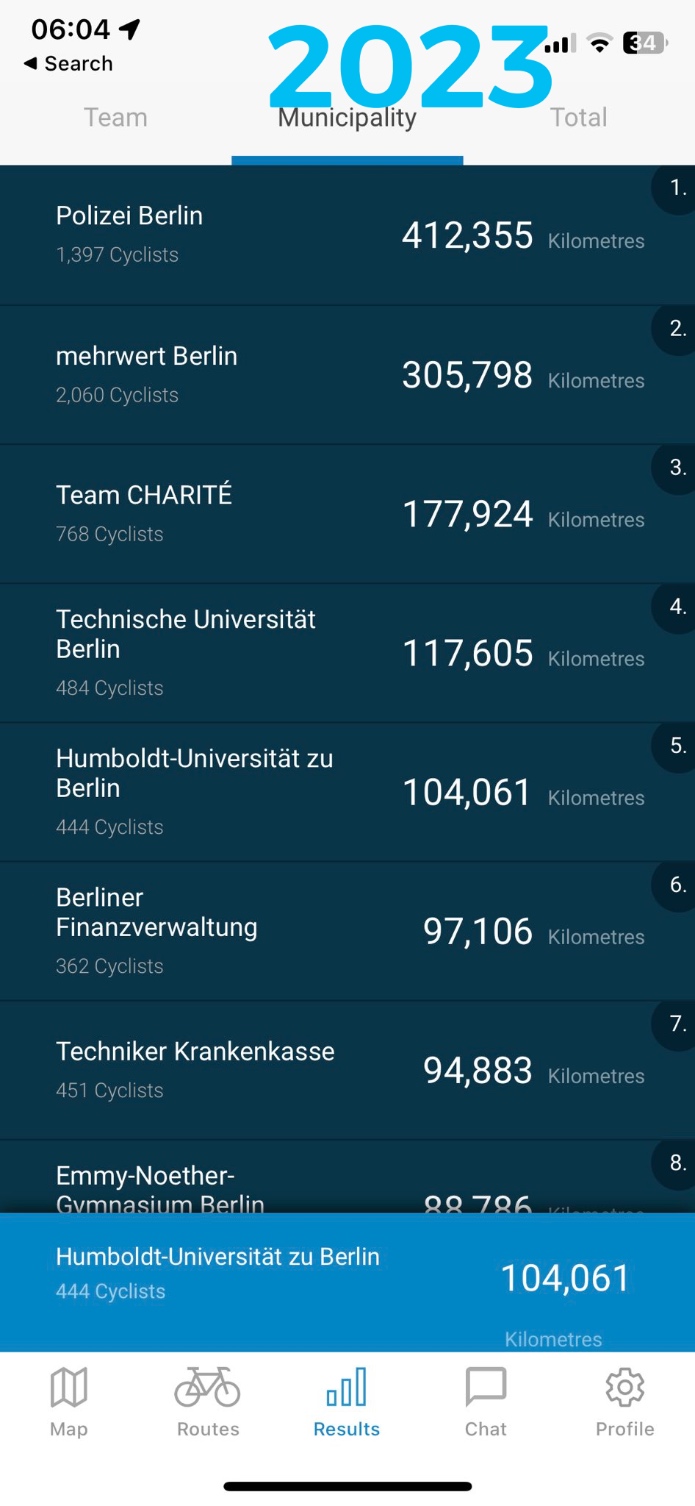Viewport: 695px width, 1506px height.
Task: Open the Routes tab
Action: coord(208,1402)
